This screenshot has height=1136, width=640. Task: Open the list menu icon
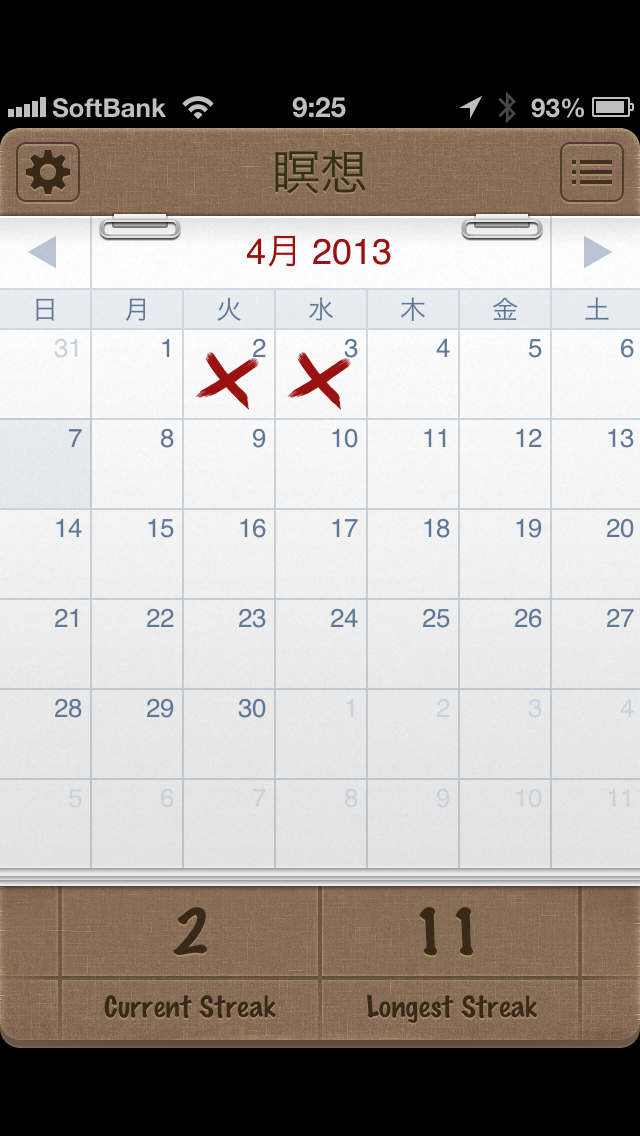click(591, 173)
